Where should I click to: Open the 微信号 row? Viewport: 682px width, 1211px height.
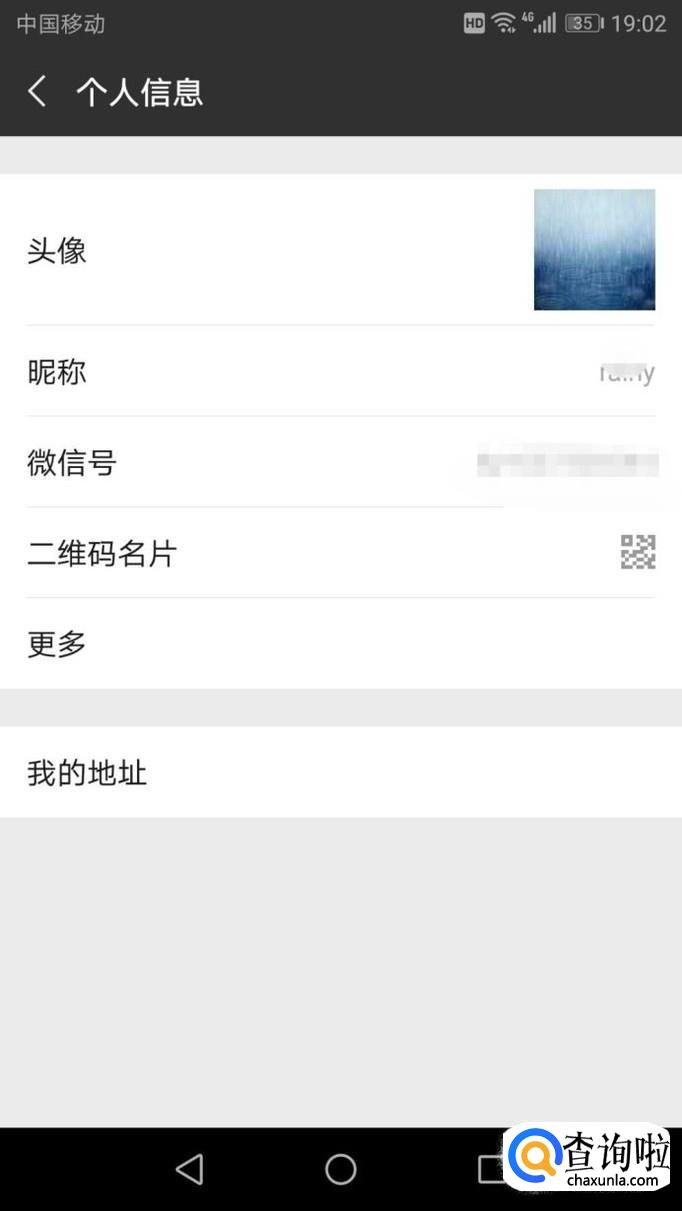point(340,463)
